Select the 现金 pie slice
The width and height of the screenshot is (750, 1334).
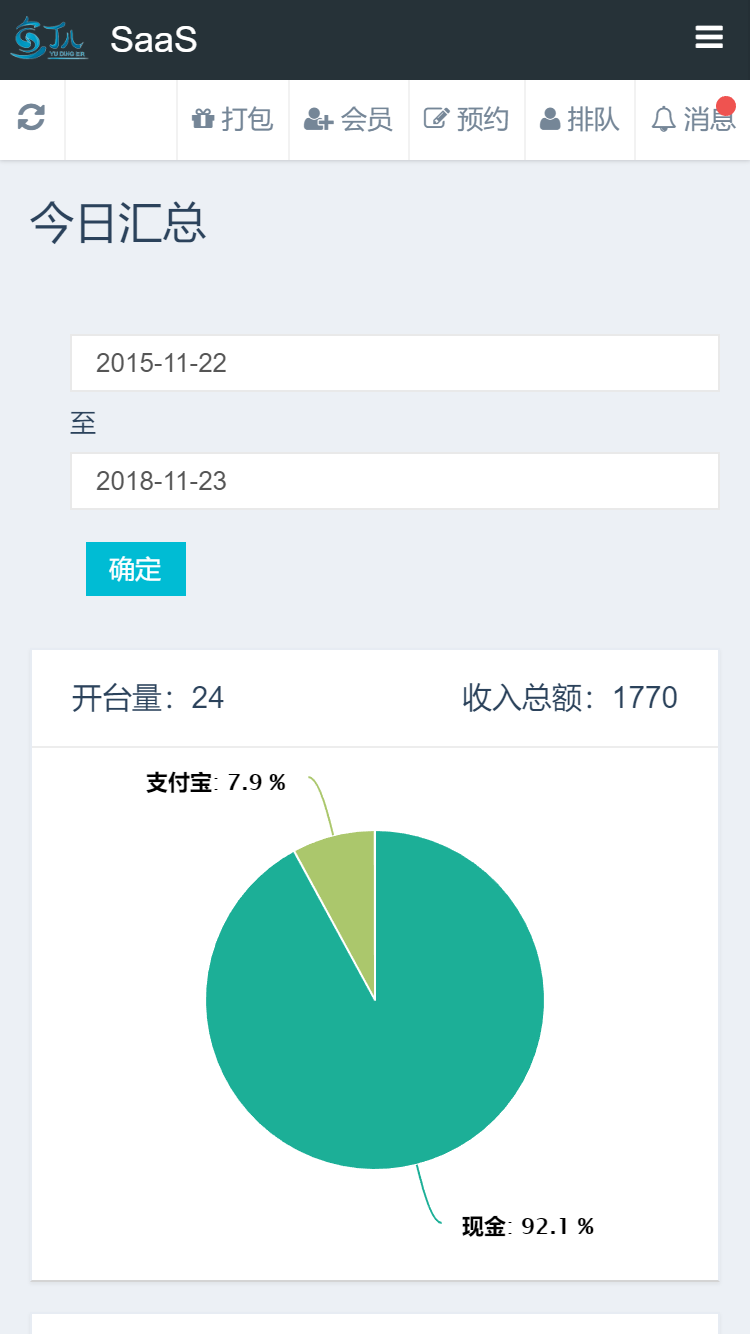coord(400,1050)
